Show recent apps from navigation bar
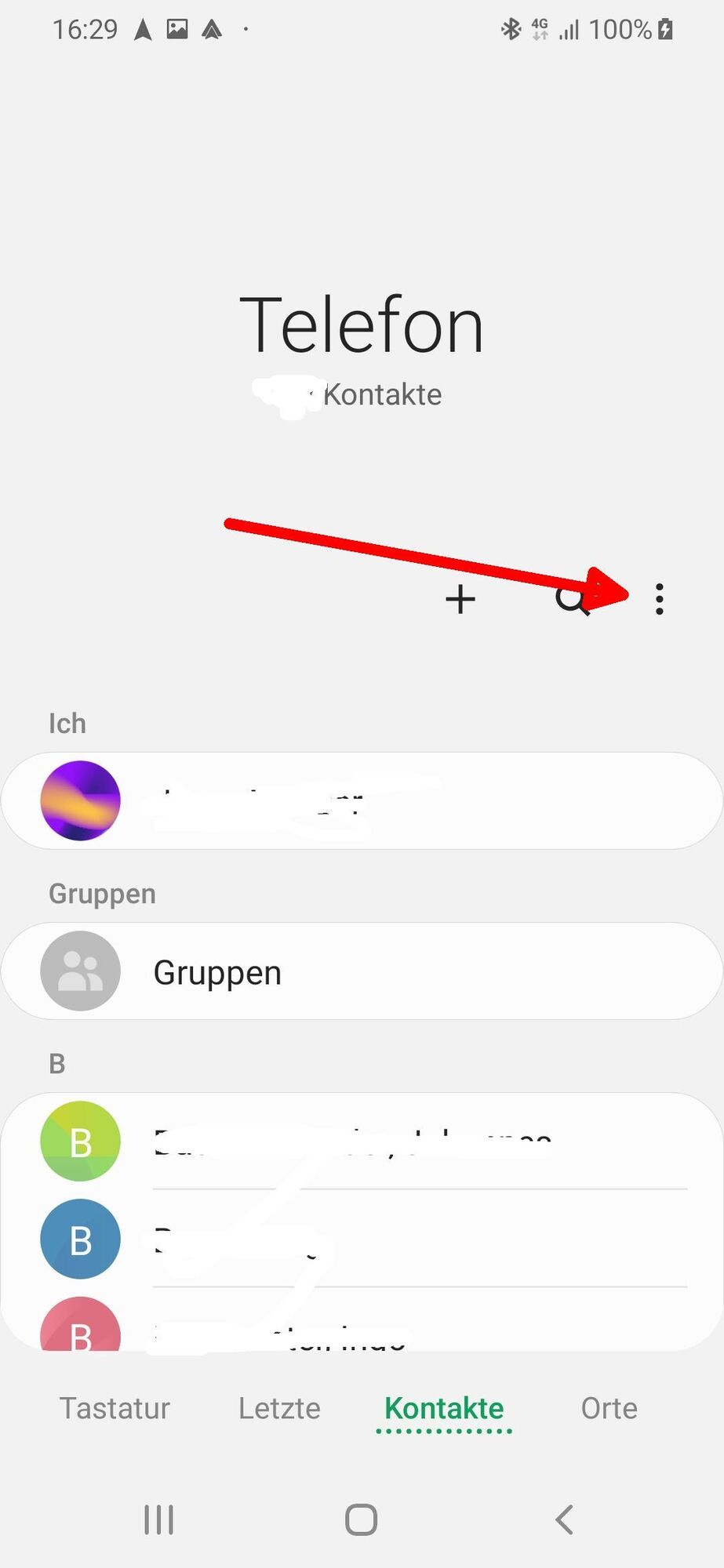This screenshot has height=1568, width=724. click(x=158, y=1519)
